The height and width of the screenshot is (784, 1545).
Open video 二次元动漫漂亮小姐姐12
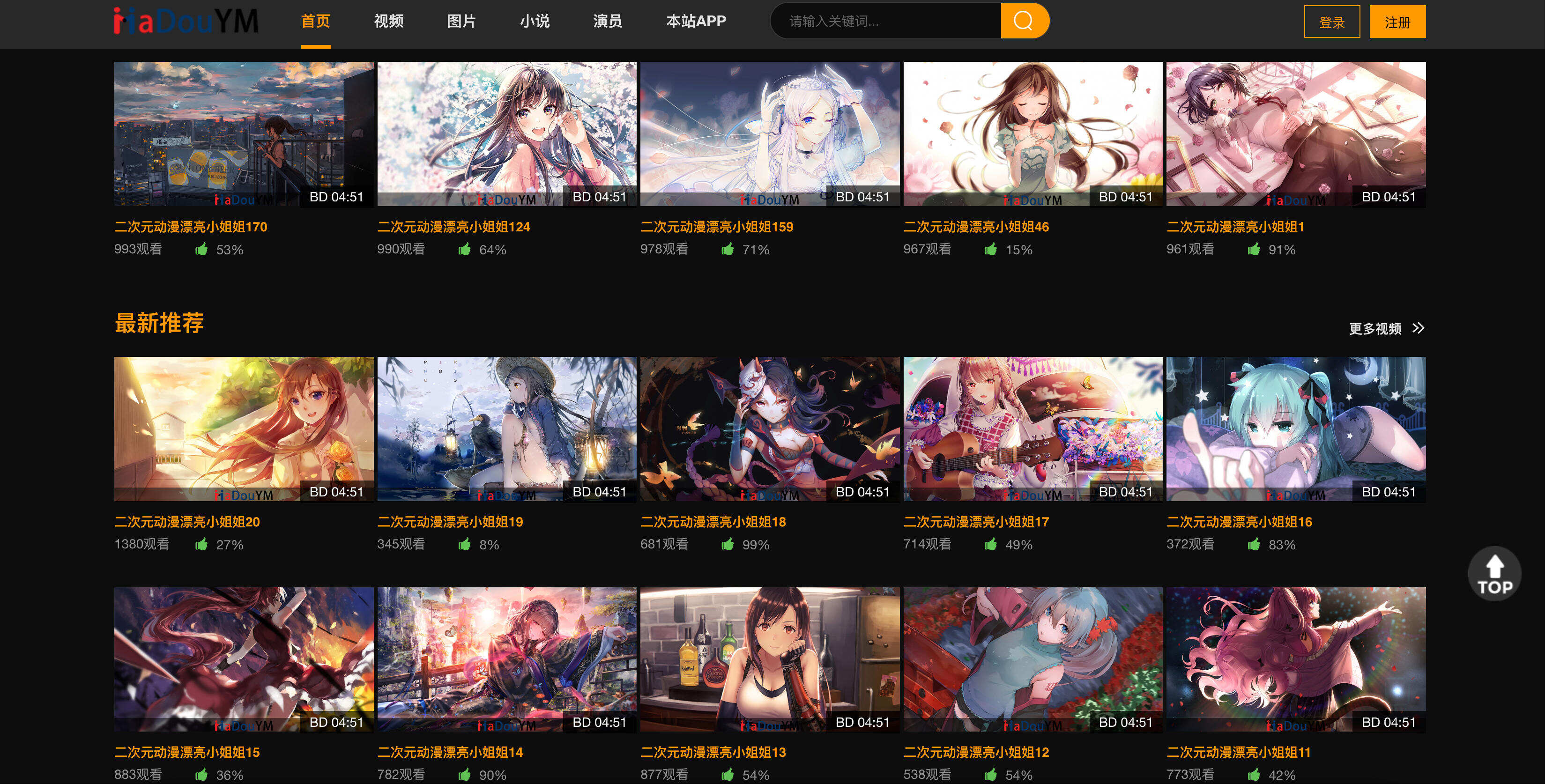1032,659
